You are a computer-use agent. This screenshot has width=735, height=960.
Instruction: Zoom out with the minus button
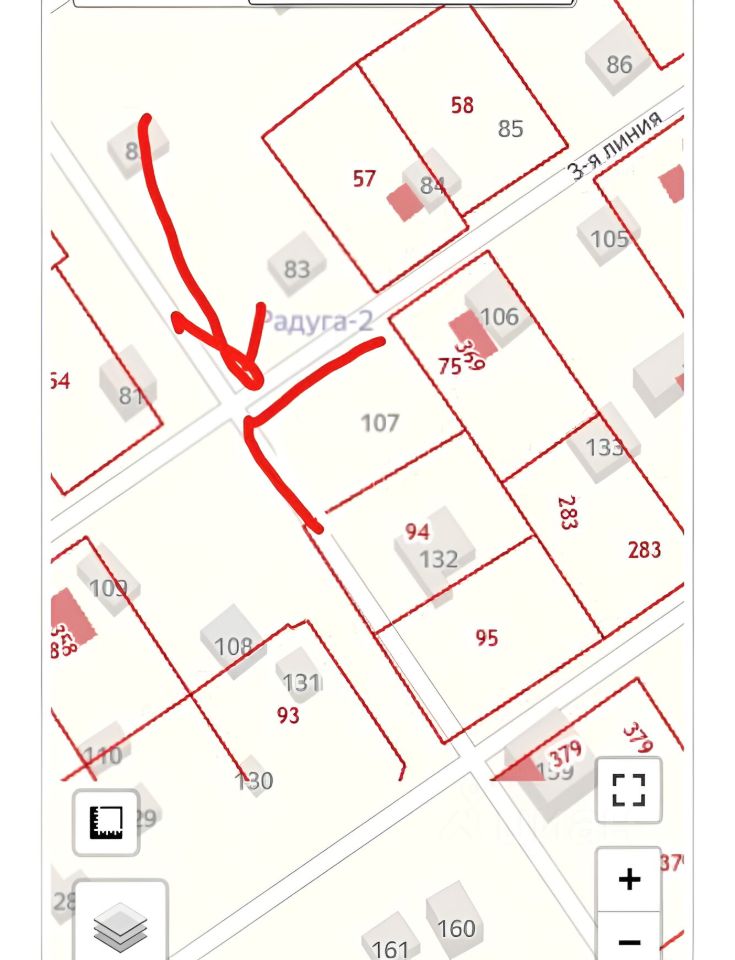click(x=629, y=940)
